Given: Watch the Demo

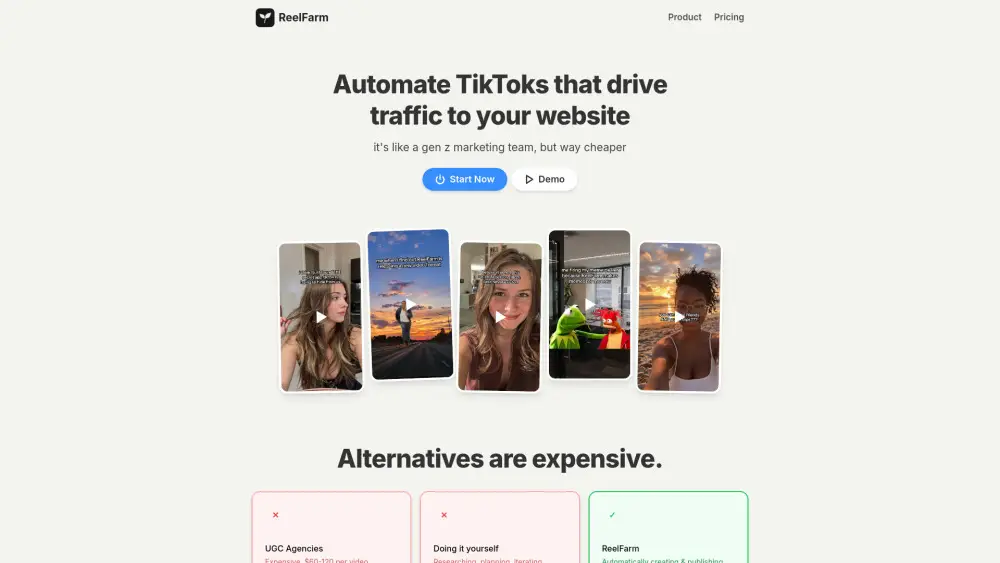Looking at the screenshot, I should pos(544,179).
